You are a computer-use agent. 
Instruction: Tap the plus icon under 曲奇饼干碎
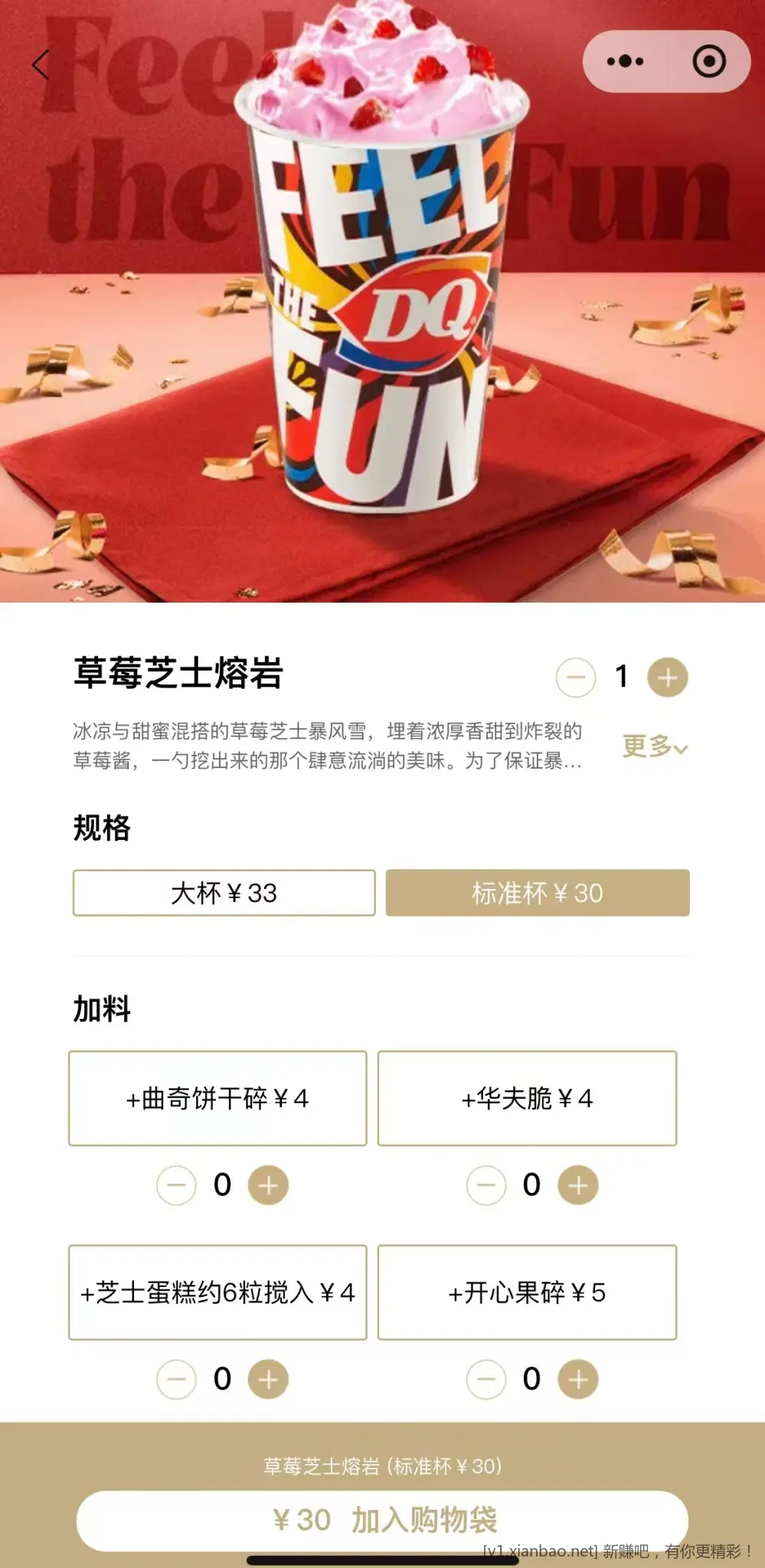[x=268, y=1184]
